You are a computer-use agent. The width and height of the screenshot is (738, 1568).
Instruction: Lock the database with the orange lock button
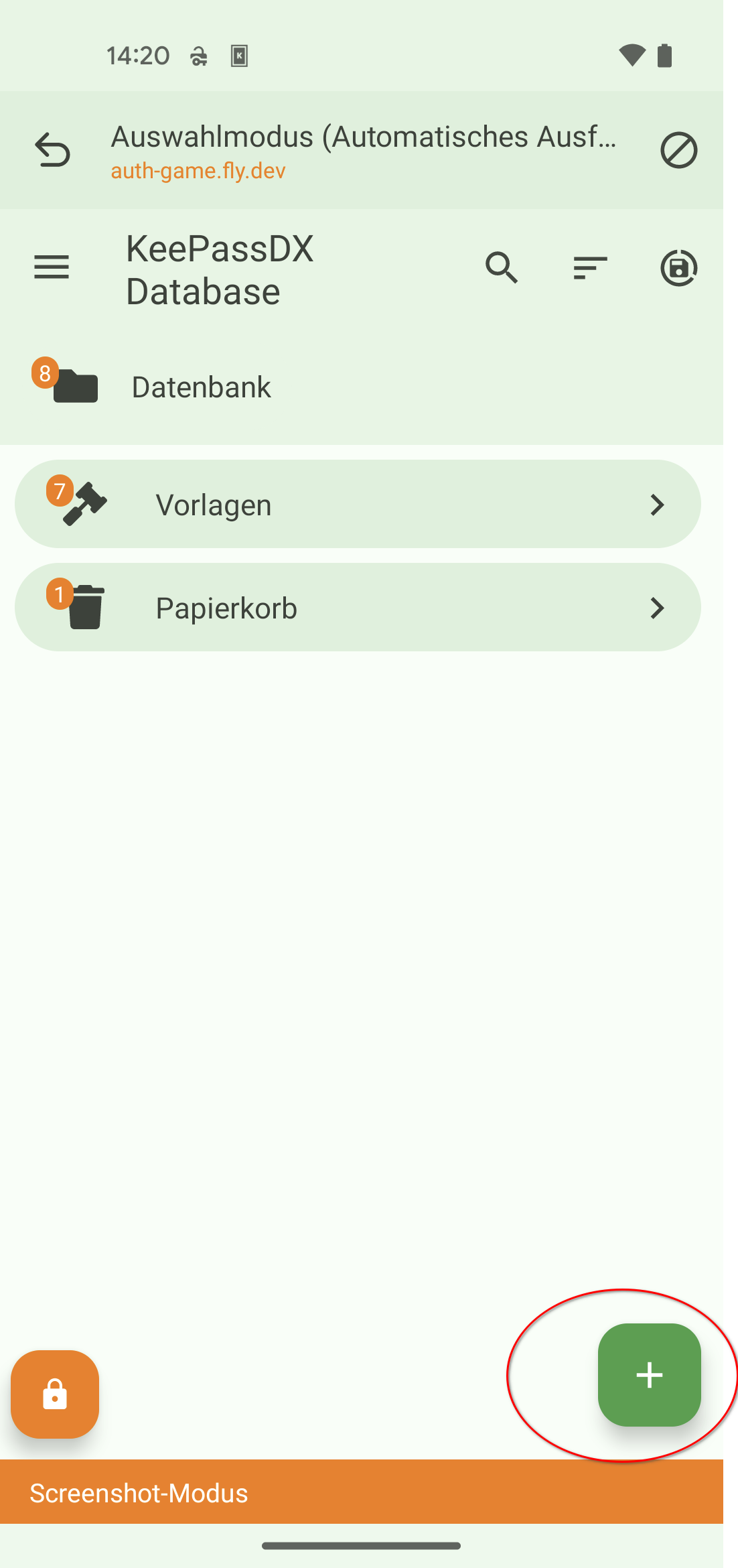[55, 1394]
